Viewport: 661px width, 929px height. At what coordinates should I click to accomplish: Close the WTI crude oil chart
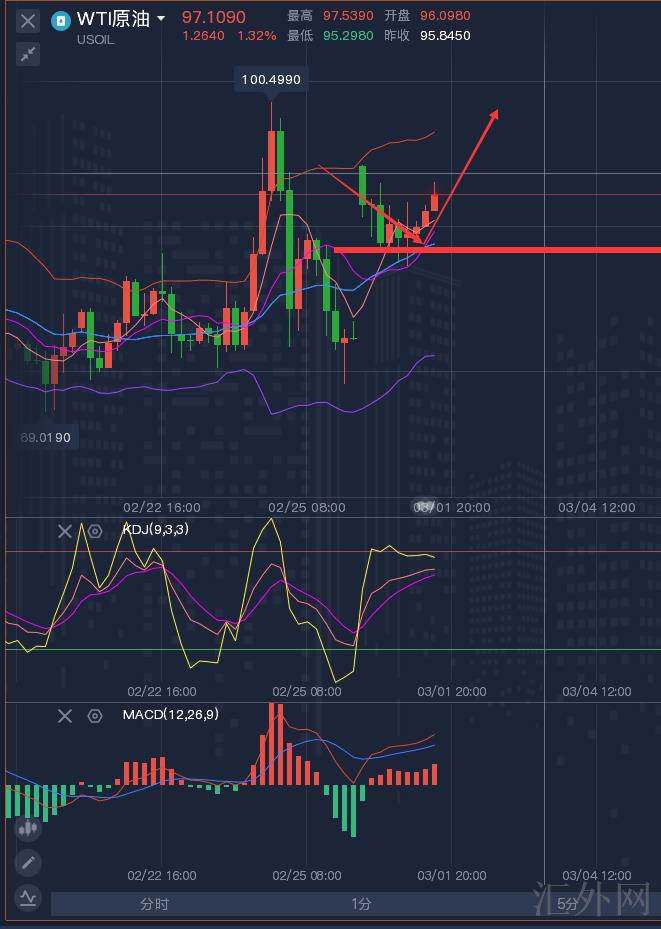point(28,21)
